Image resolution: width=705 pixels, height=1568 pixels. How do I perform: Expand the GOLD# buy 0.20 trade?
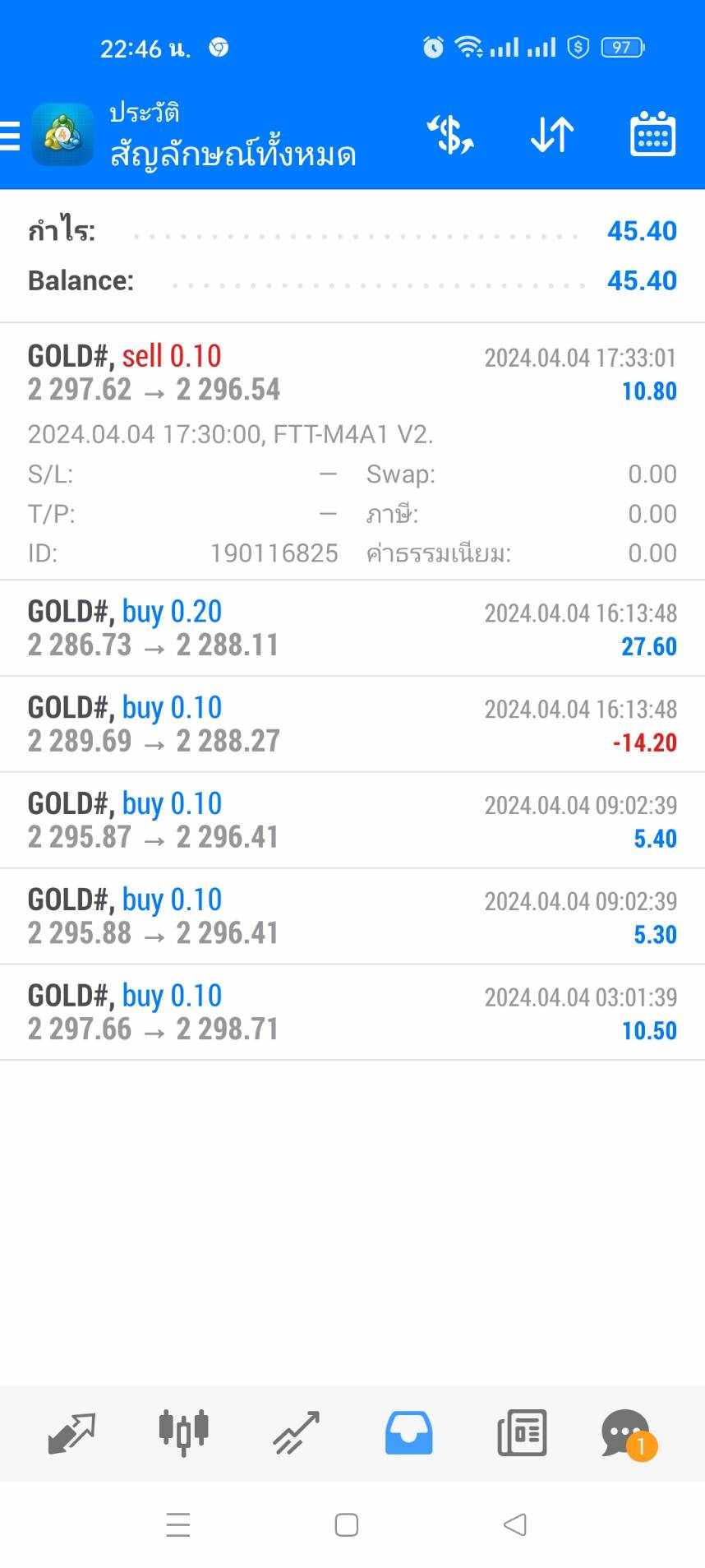[x=352, y=628]
